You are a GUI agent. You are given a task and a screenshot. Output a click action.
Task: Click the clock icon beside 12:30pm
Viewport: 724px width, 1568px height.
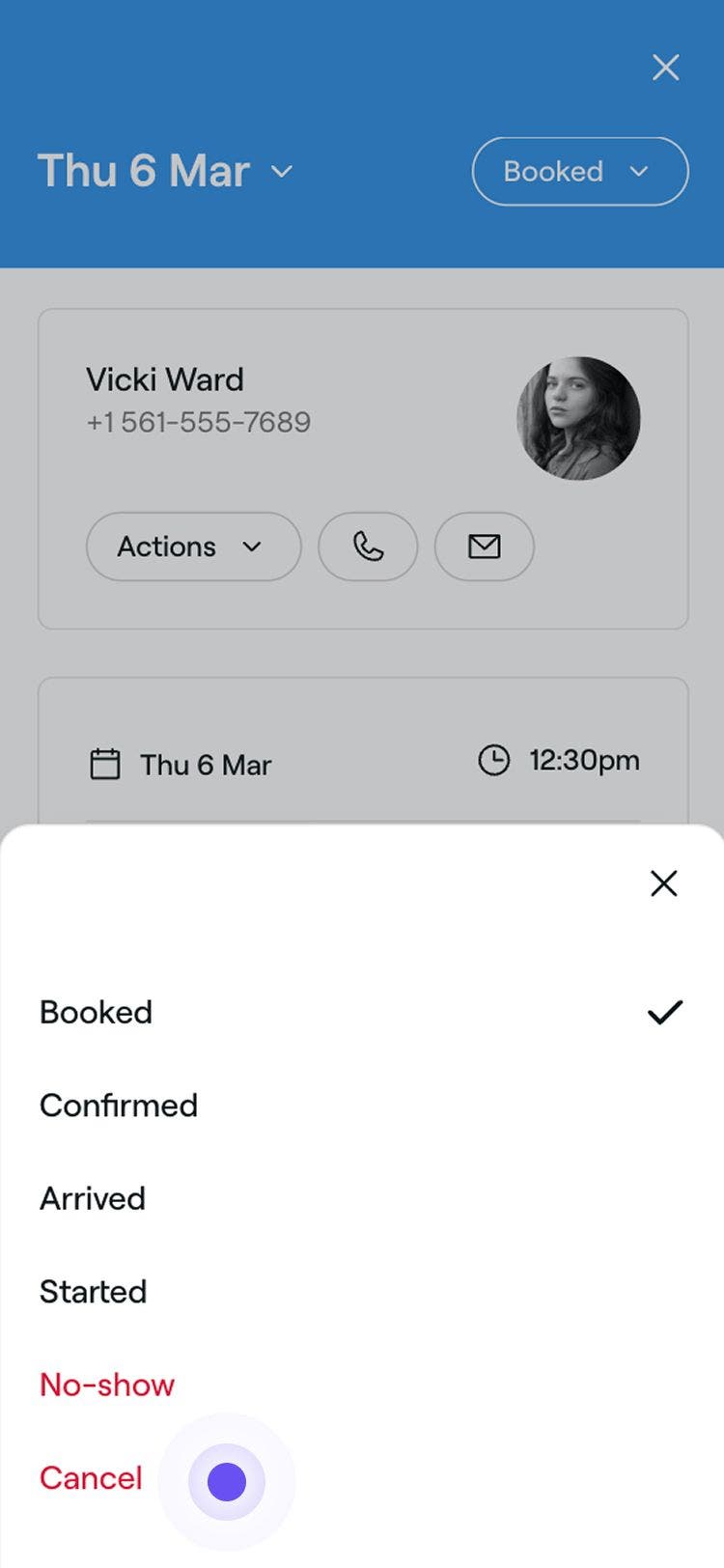[493, 761]
